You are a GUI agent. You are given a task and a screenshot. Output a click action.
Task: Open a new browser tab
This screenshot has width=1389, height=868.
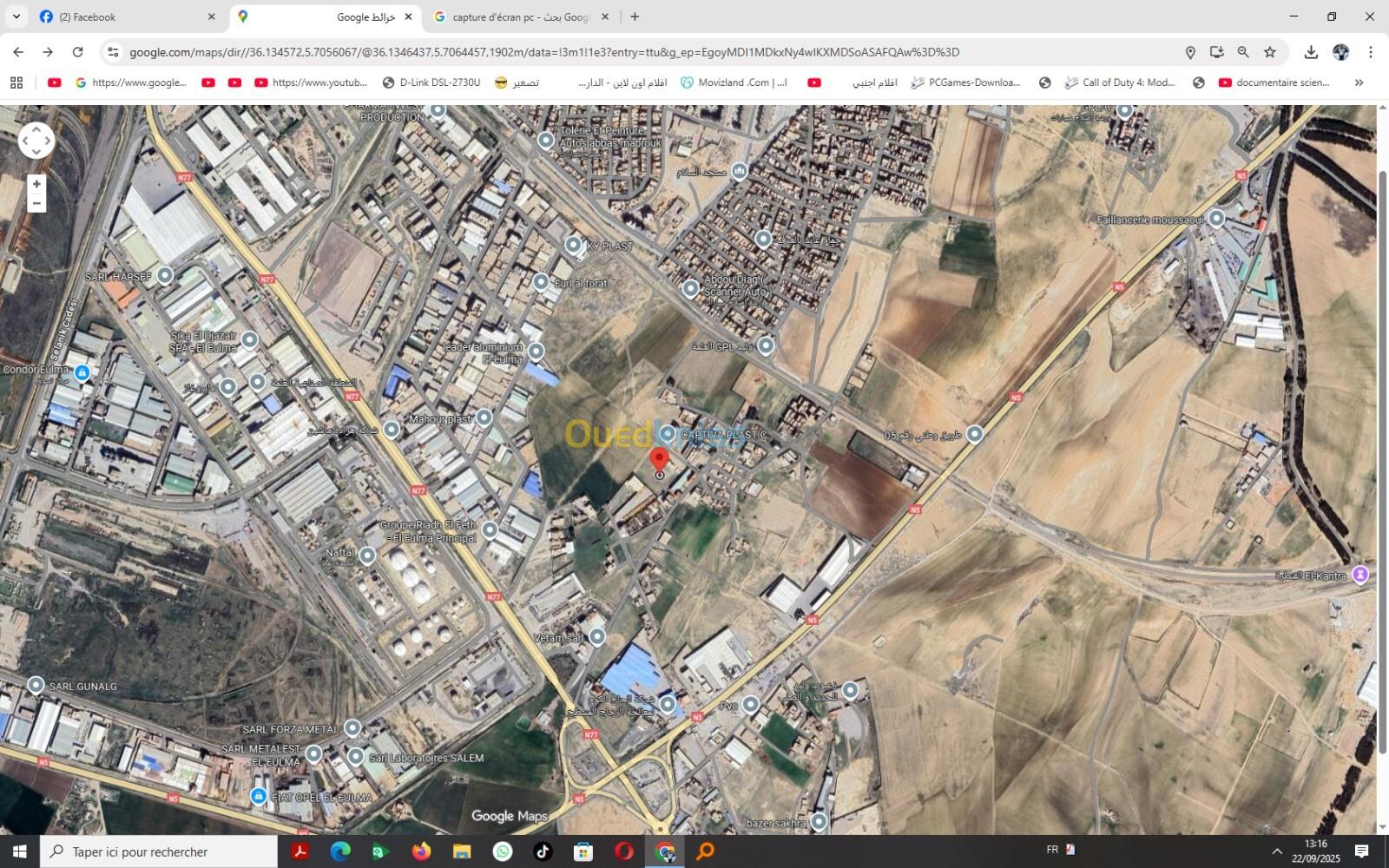tap(635, 16)
